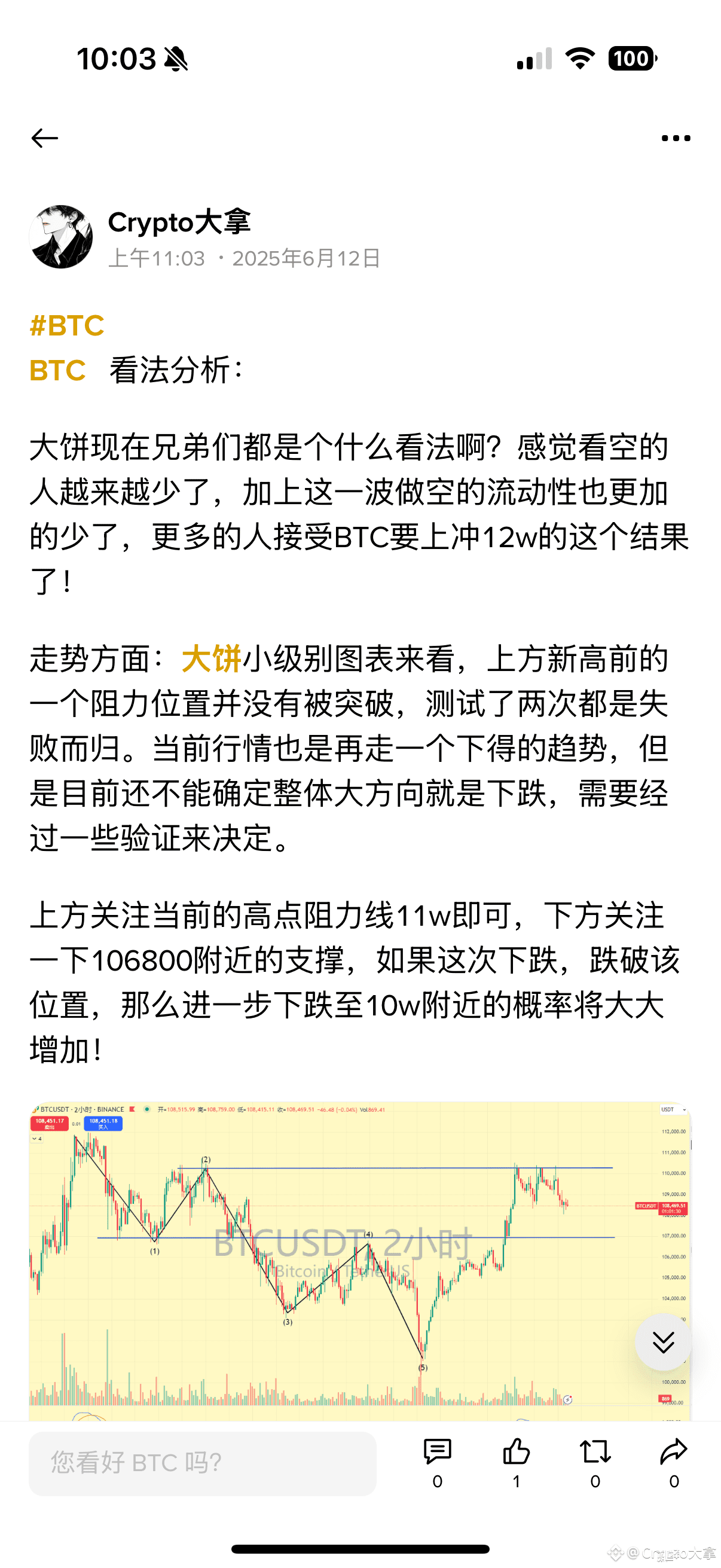Like this post with thumbs-up
Viewport: 721px width, 1568px height.
click(516, 1453)
